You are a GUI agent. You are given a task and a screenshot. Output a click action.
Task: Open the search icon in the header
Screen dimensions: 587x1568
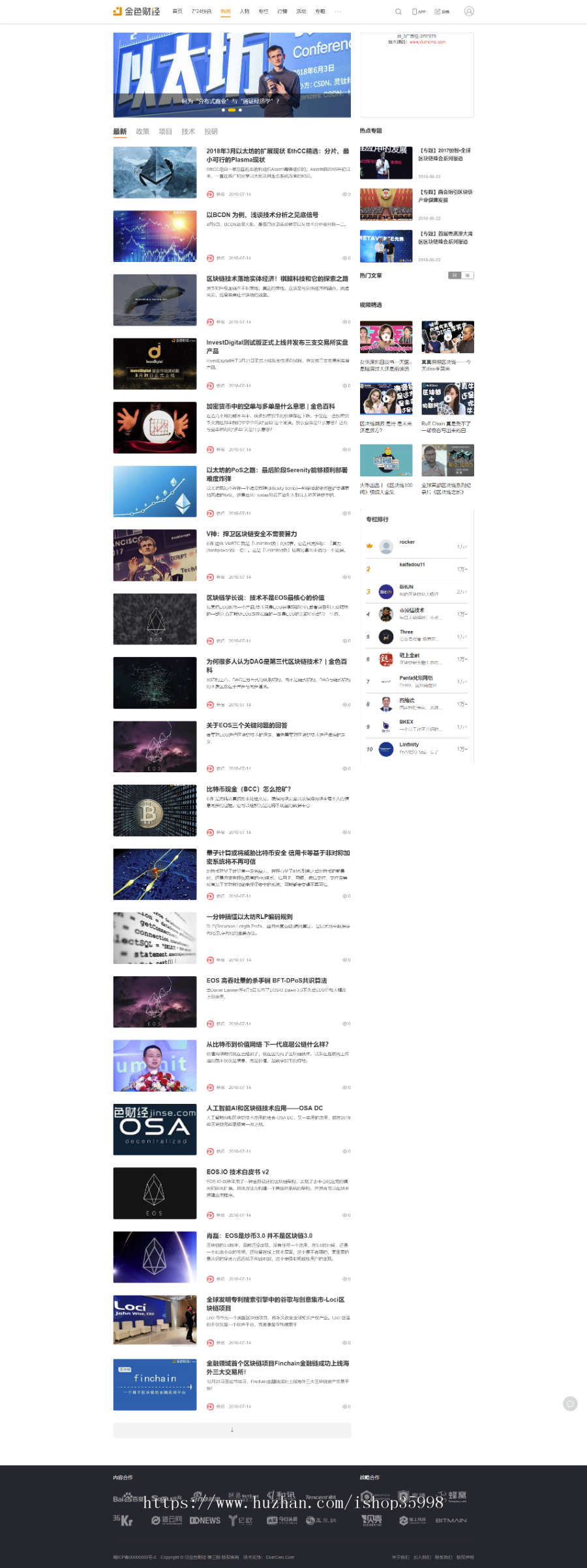coord(398,12)
